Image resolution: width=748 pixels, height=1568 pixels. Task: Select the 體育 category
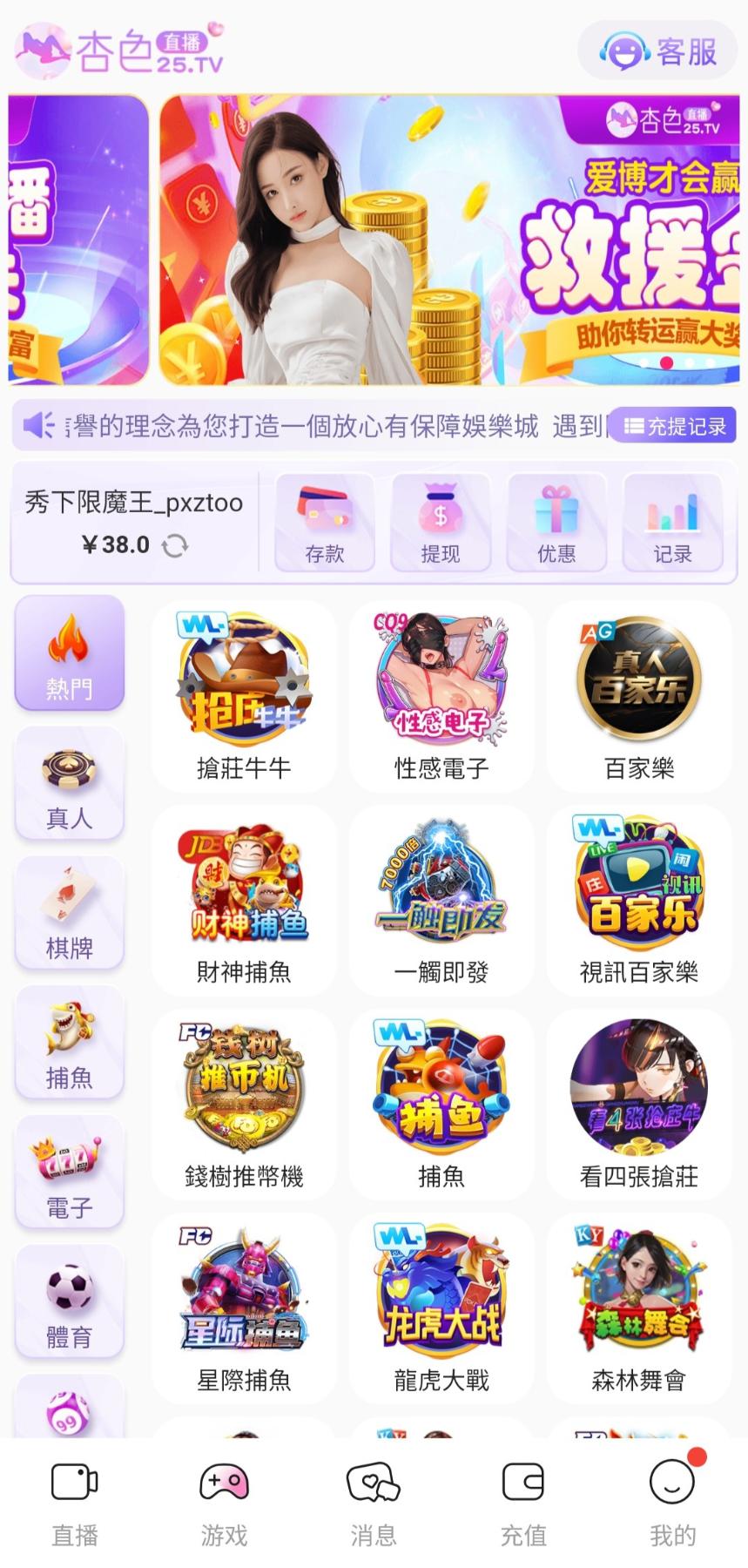(x=70, y=1302)
